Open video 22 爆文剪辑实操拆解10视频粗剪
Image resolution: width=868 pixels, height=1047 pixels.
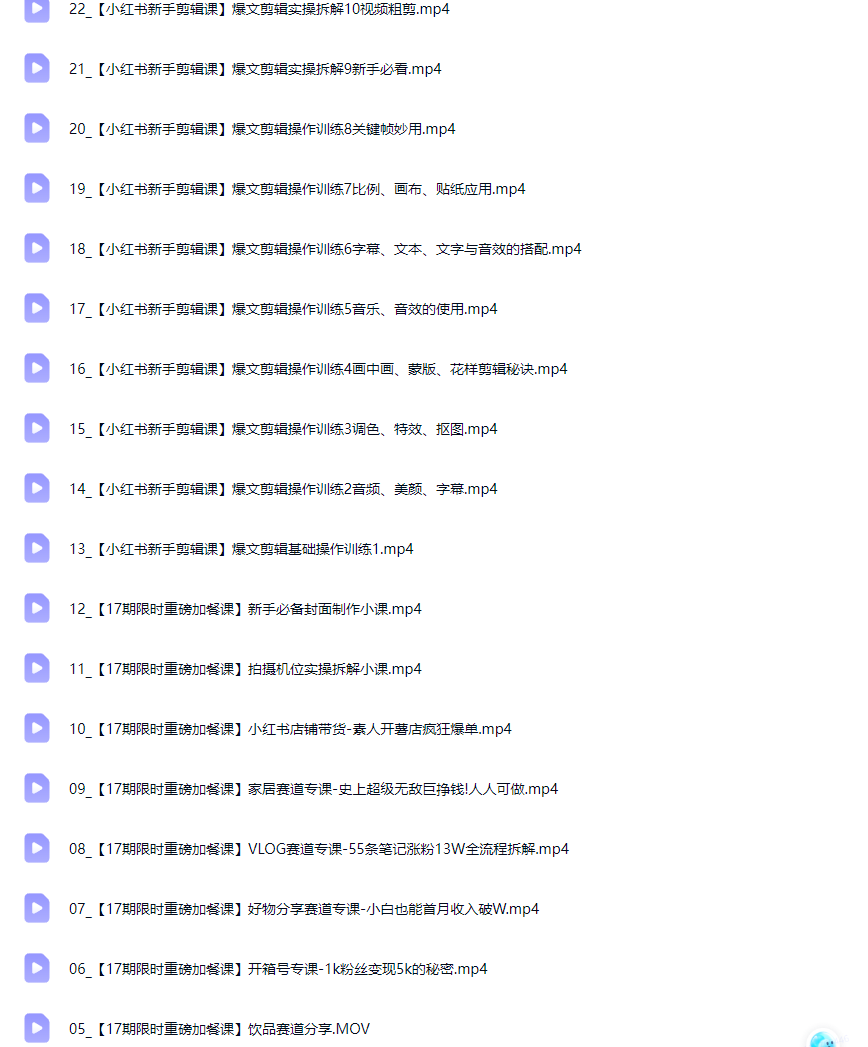[259, 9]
